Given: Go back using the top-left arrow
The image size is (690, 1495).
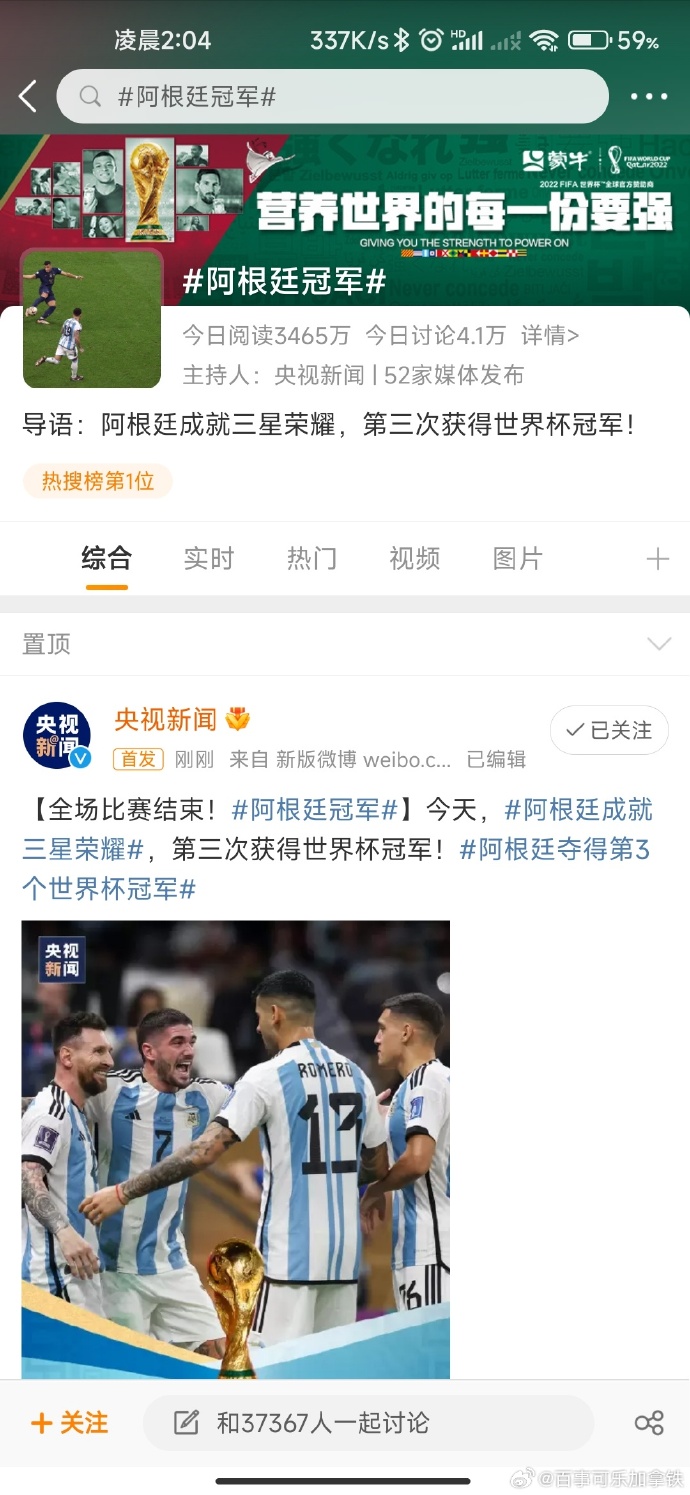Looking at the screenshot, I should pyautogui.click(x=28, y=97).
